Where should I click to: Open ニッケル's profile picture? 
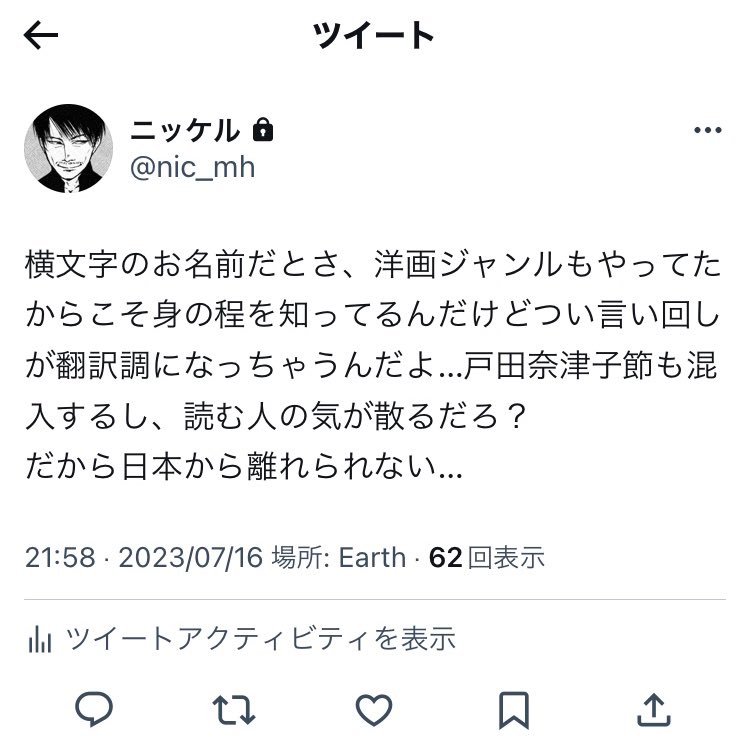[68, 148]
